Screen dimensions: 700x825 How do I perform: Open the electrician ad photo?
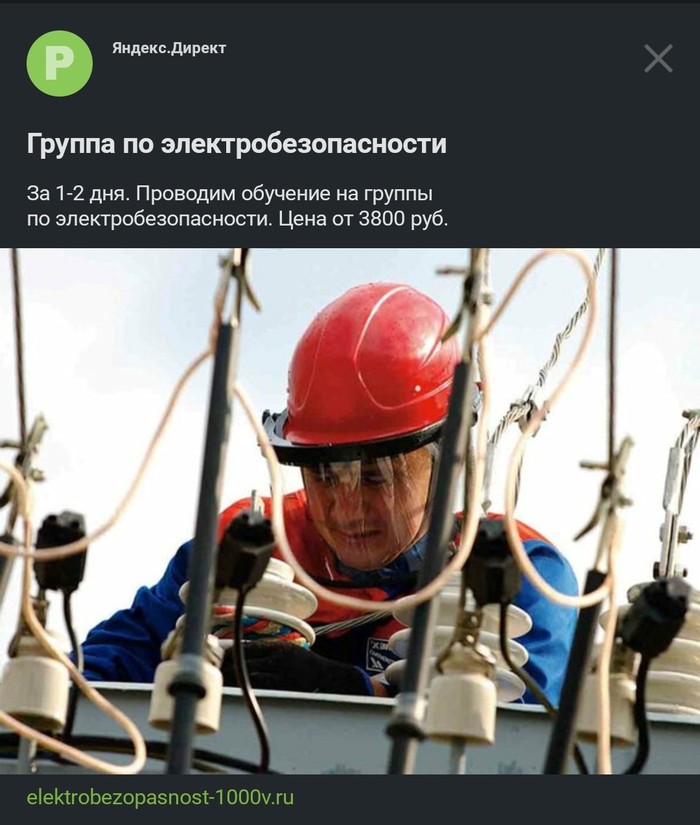(x=350, y=510)
